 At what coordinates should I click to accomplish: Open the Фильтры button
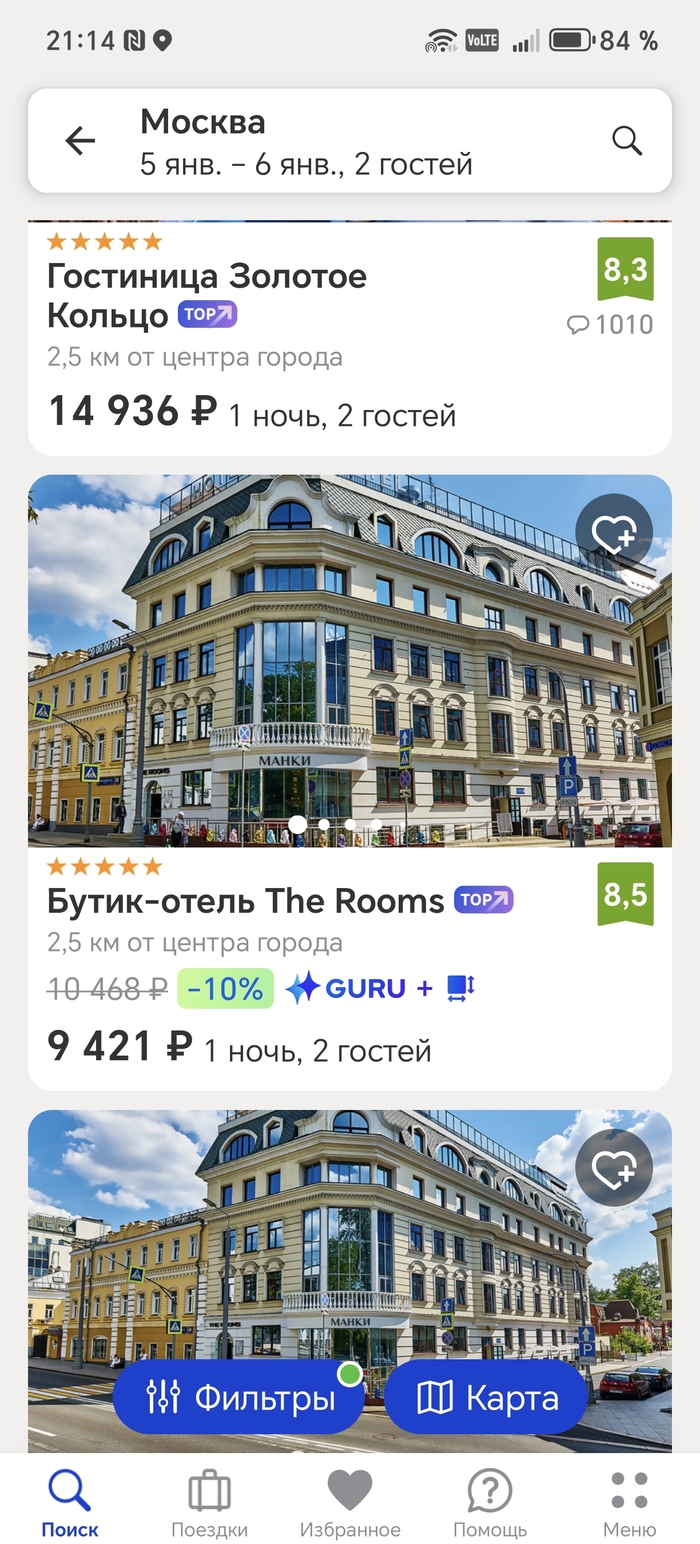pos(239,1397)
